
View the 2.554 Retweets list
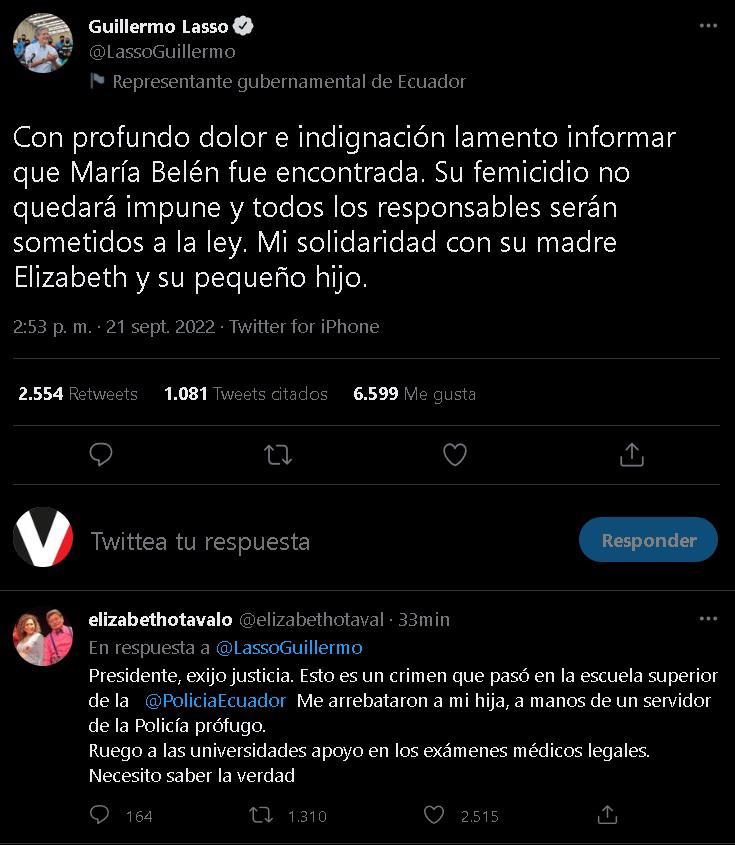pos(78,394)
